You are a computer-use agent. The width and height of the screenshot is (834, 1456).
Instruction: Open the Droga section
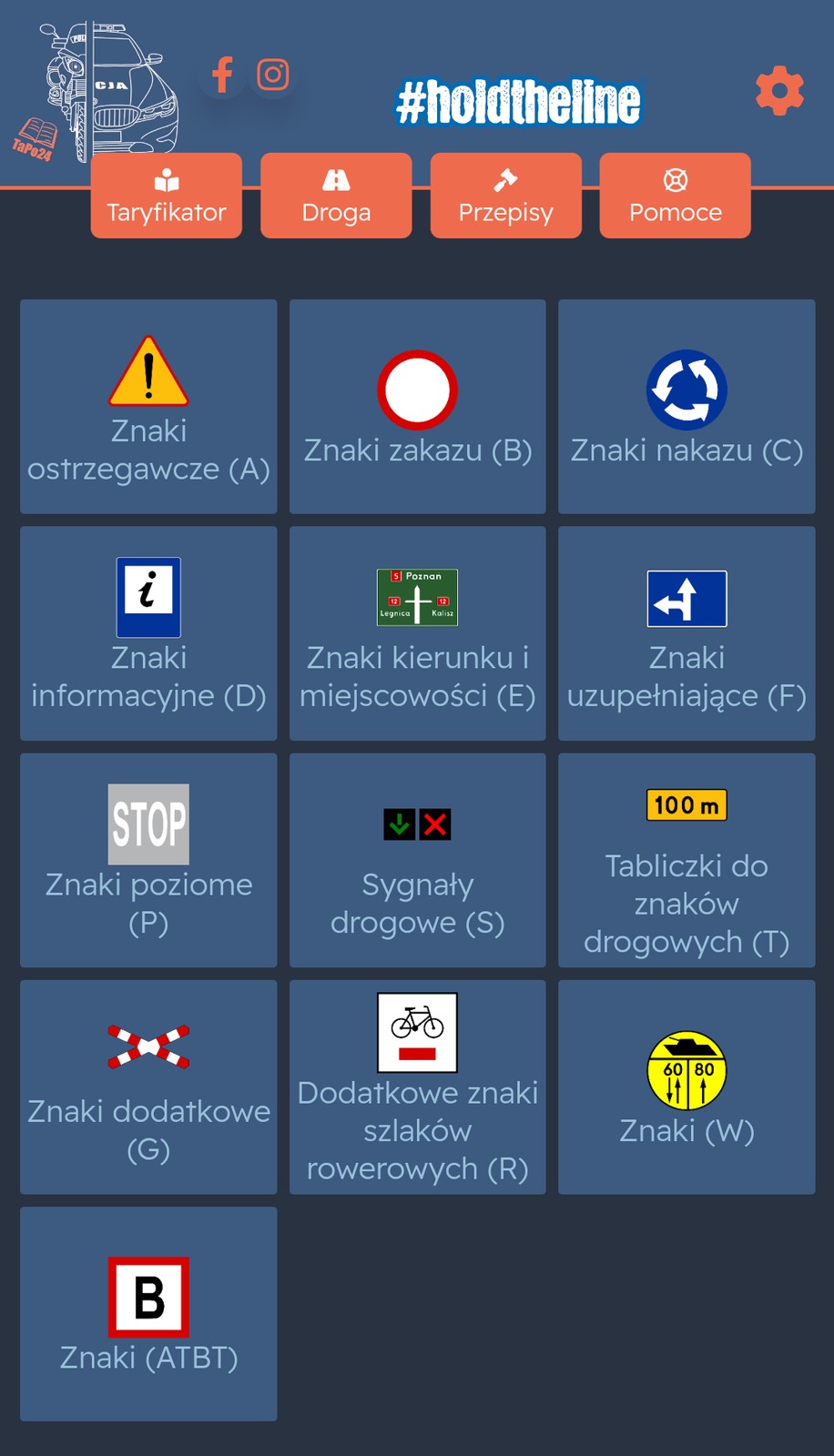pyautogui.click(x=335, y=195)
